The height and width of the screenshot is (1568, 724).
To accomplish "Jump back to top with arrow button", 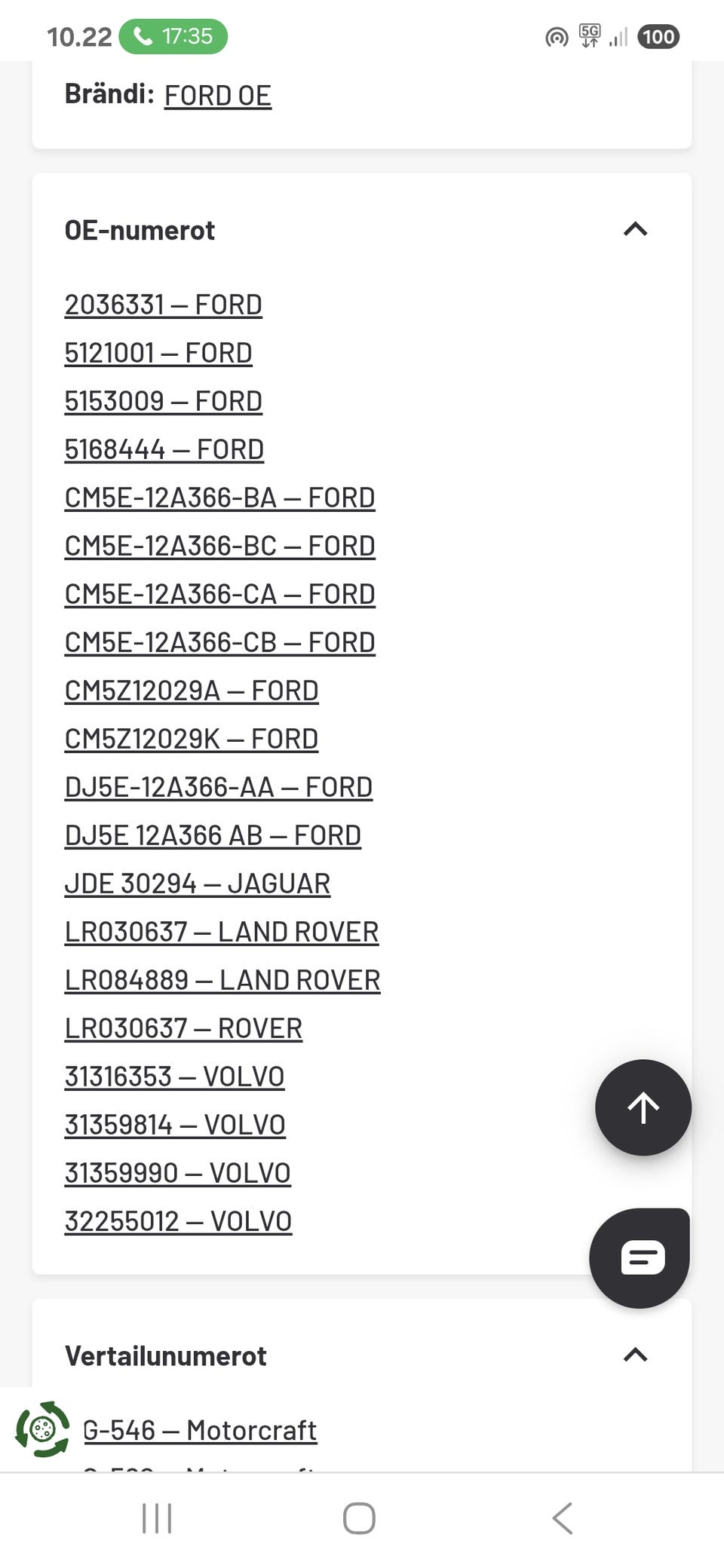I will pyautogui.click(x=643, y=1107).
